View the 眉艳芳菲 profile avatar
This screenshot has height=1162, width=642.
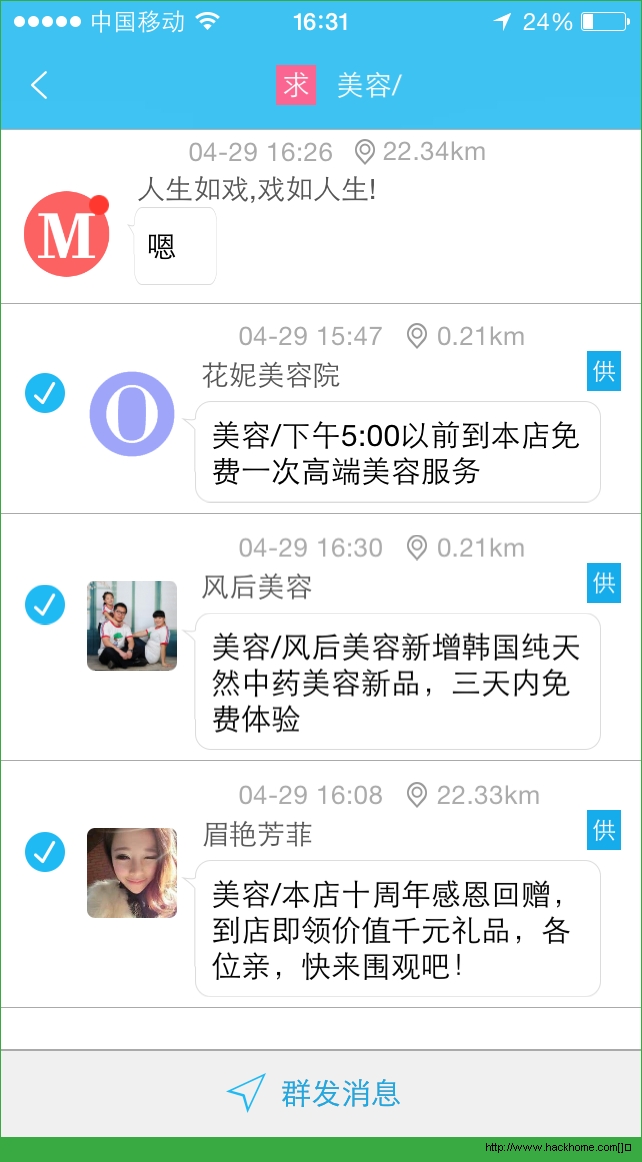point(132,873)
